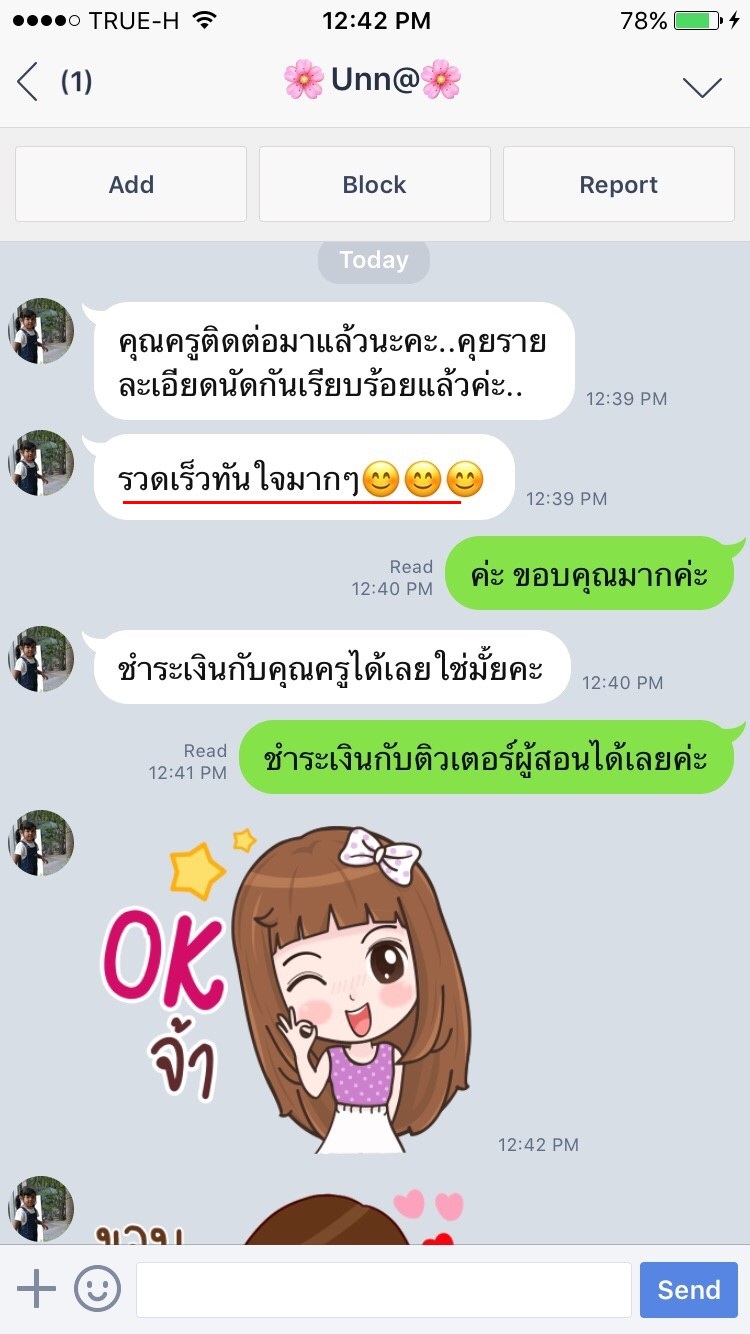Send the message
Screen dimensions: 750x1334
click(x=689, y=1290)
